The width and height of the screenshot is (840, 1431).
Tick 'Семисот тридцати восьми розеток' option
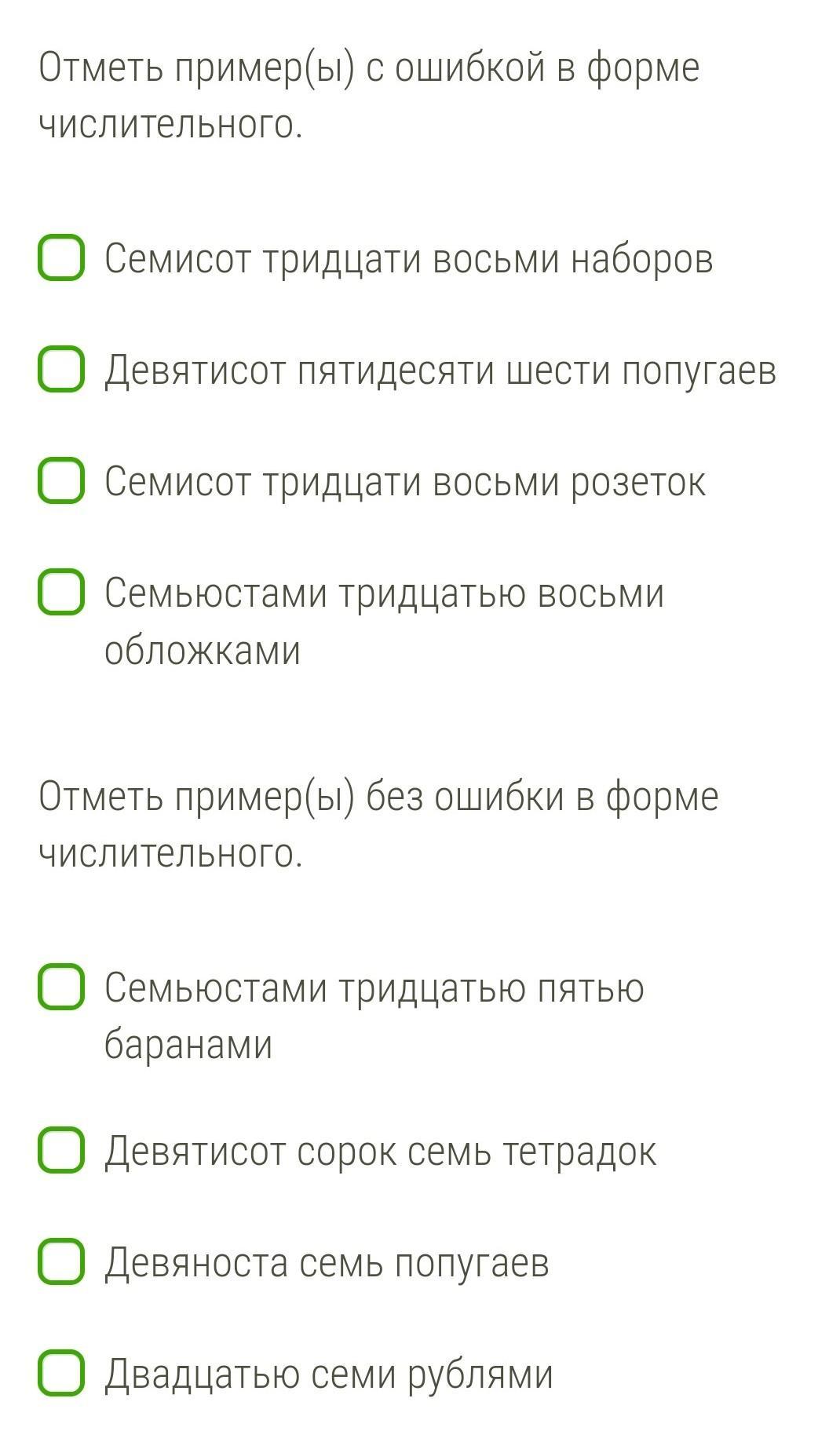[61, 480]
